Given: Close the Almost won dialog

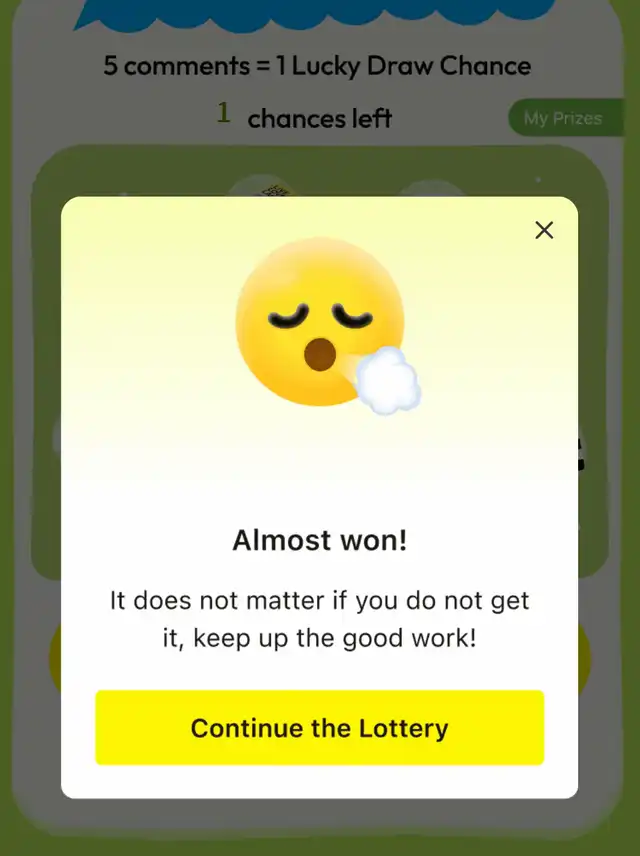Looking at the screenshot, I should click(x=544, y=231).
